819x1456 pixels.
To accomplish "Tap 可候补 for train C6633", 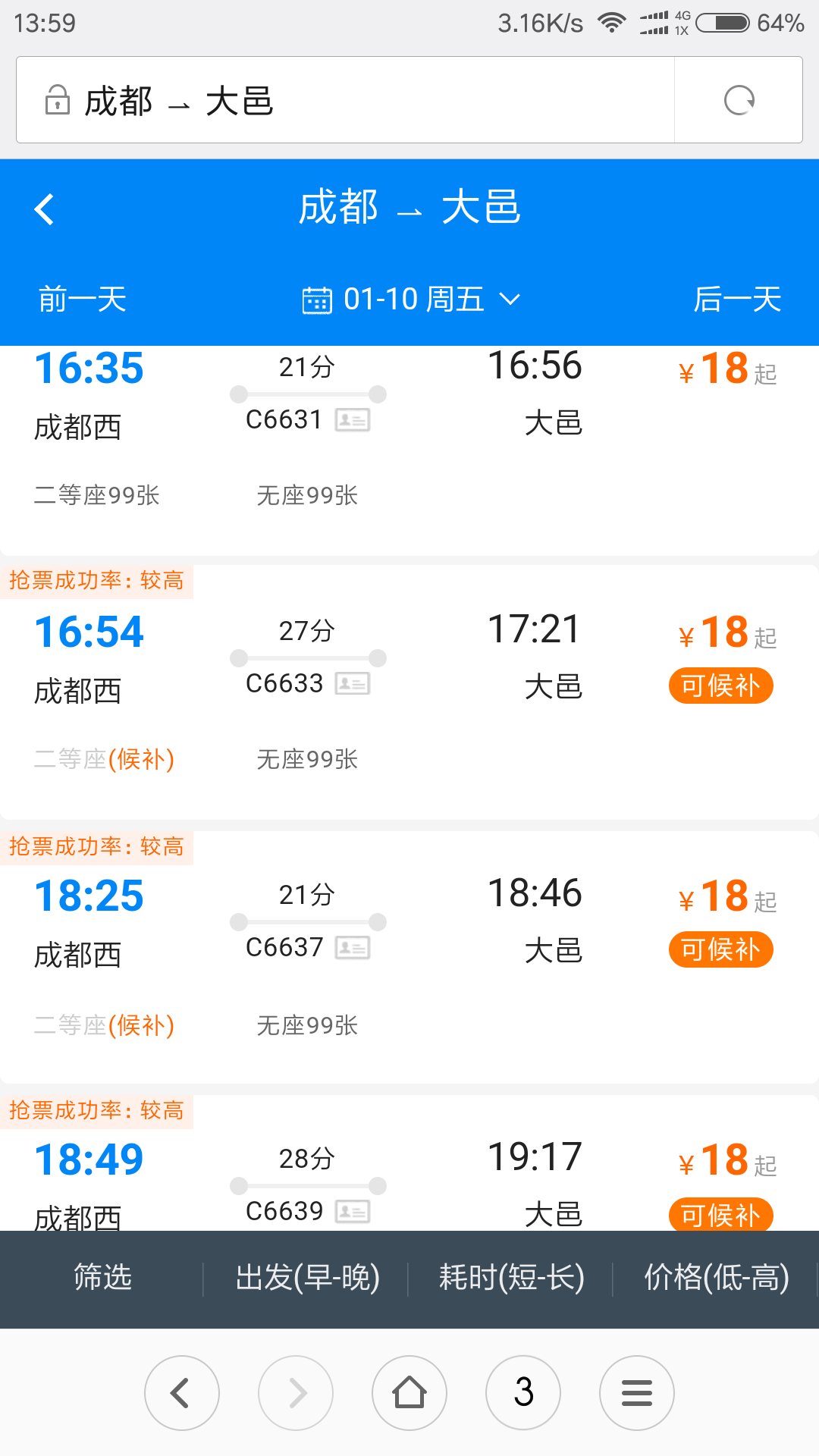I will (721, 686).
